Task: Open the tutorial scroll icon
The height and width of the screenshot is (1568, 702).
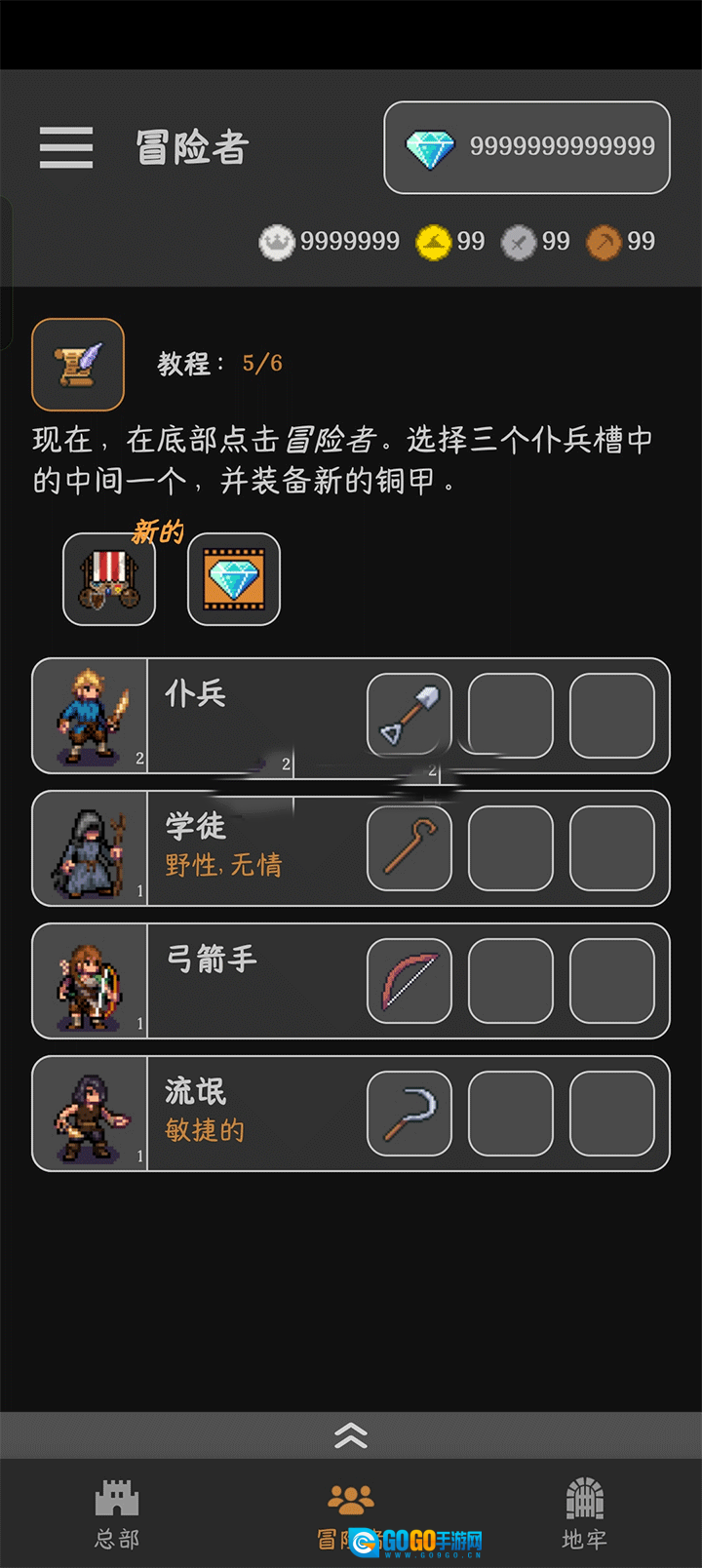Action: 78,365
